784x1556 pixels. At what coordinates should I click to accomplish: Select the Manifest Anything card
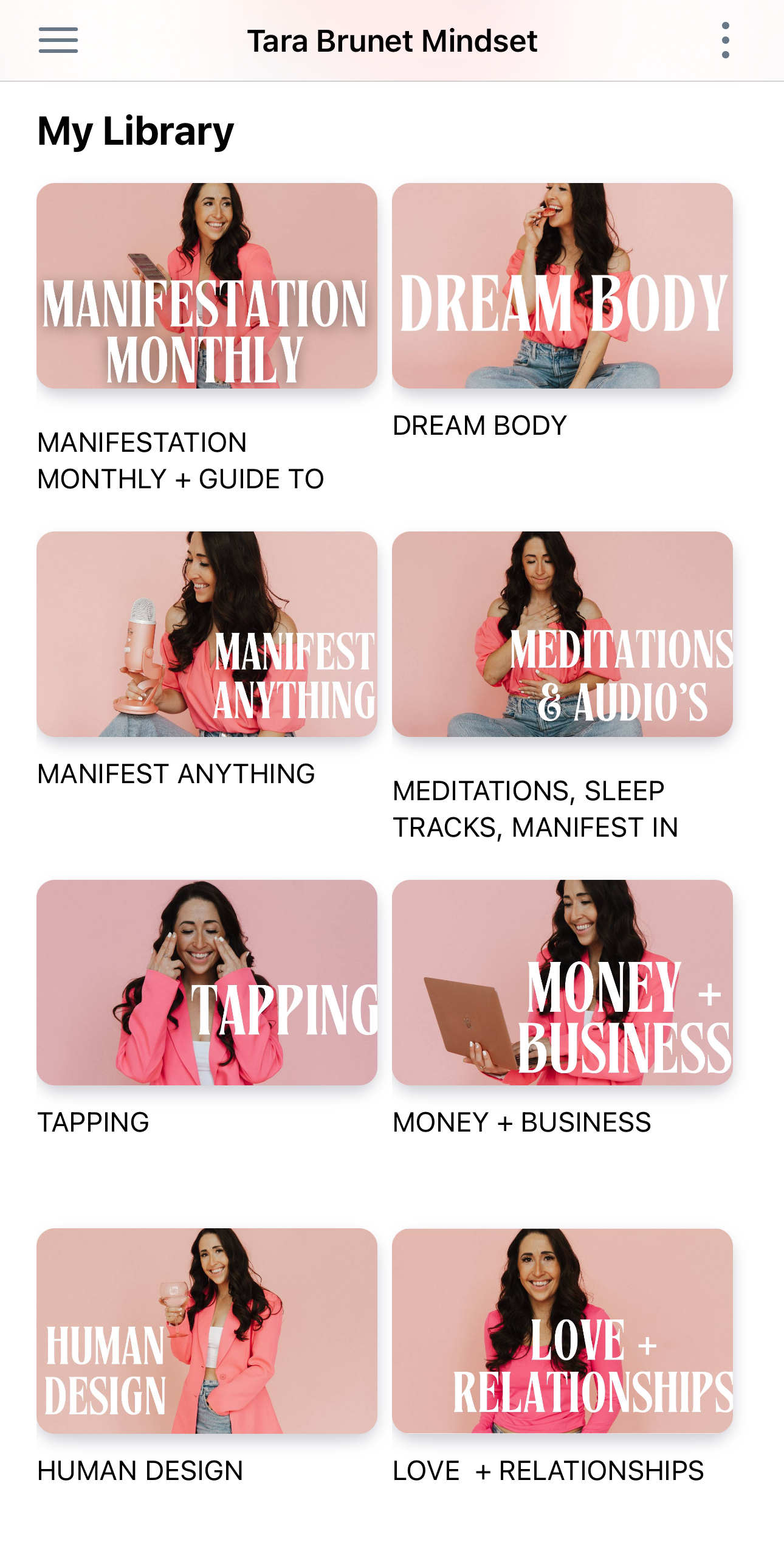(207, 634)
